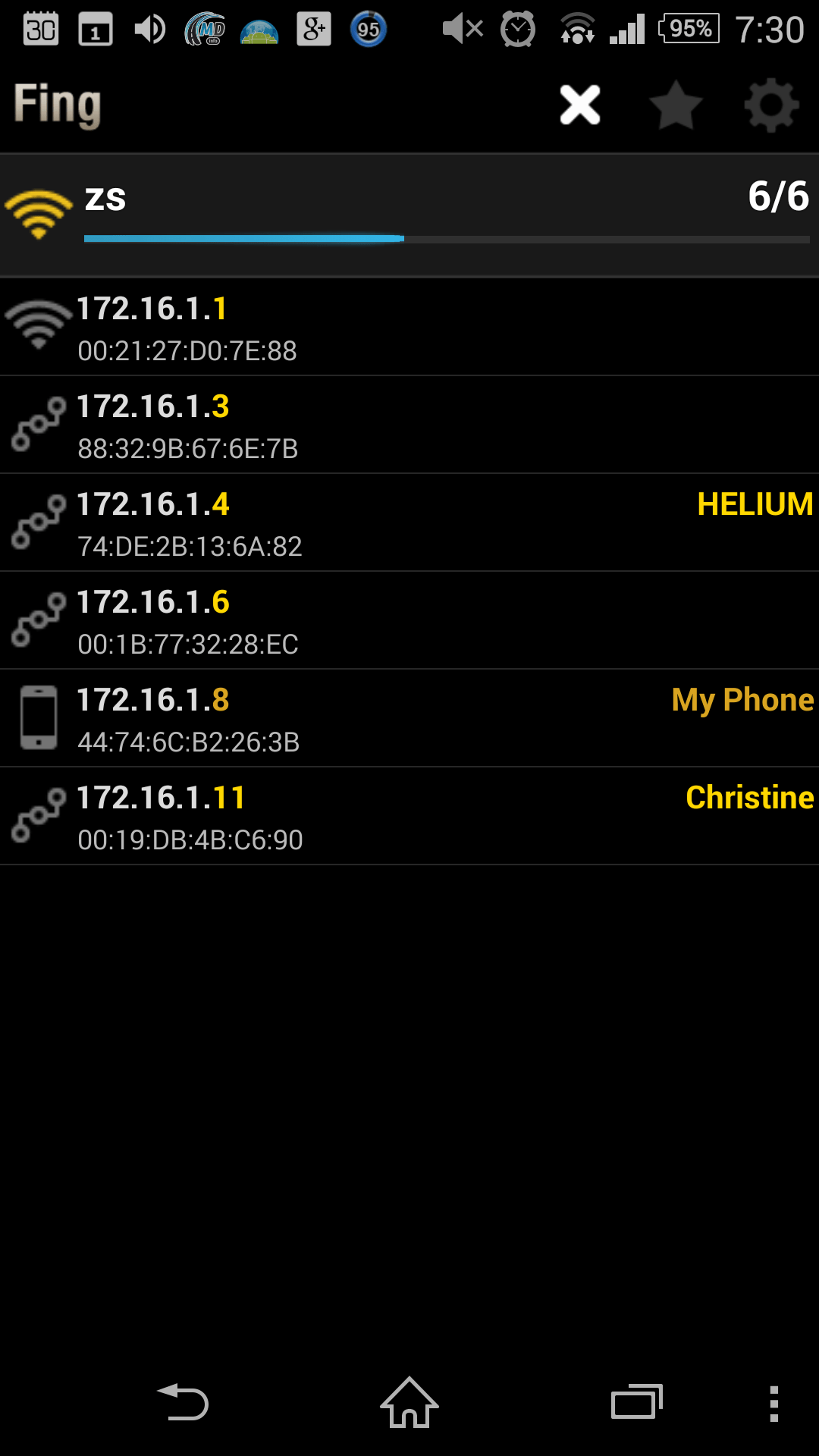Open device 172.16.1.3 details
819x1456 pixels.
coord(409,425)
